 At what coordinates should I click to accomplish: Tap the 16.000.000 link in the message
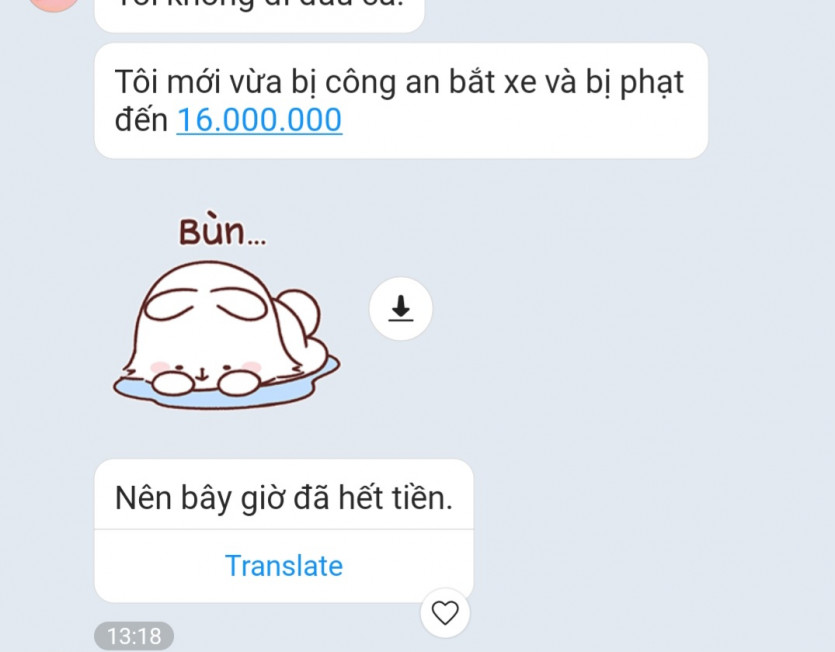[x=259, y=121]
